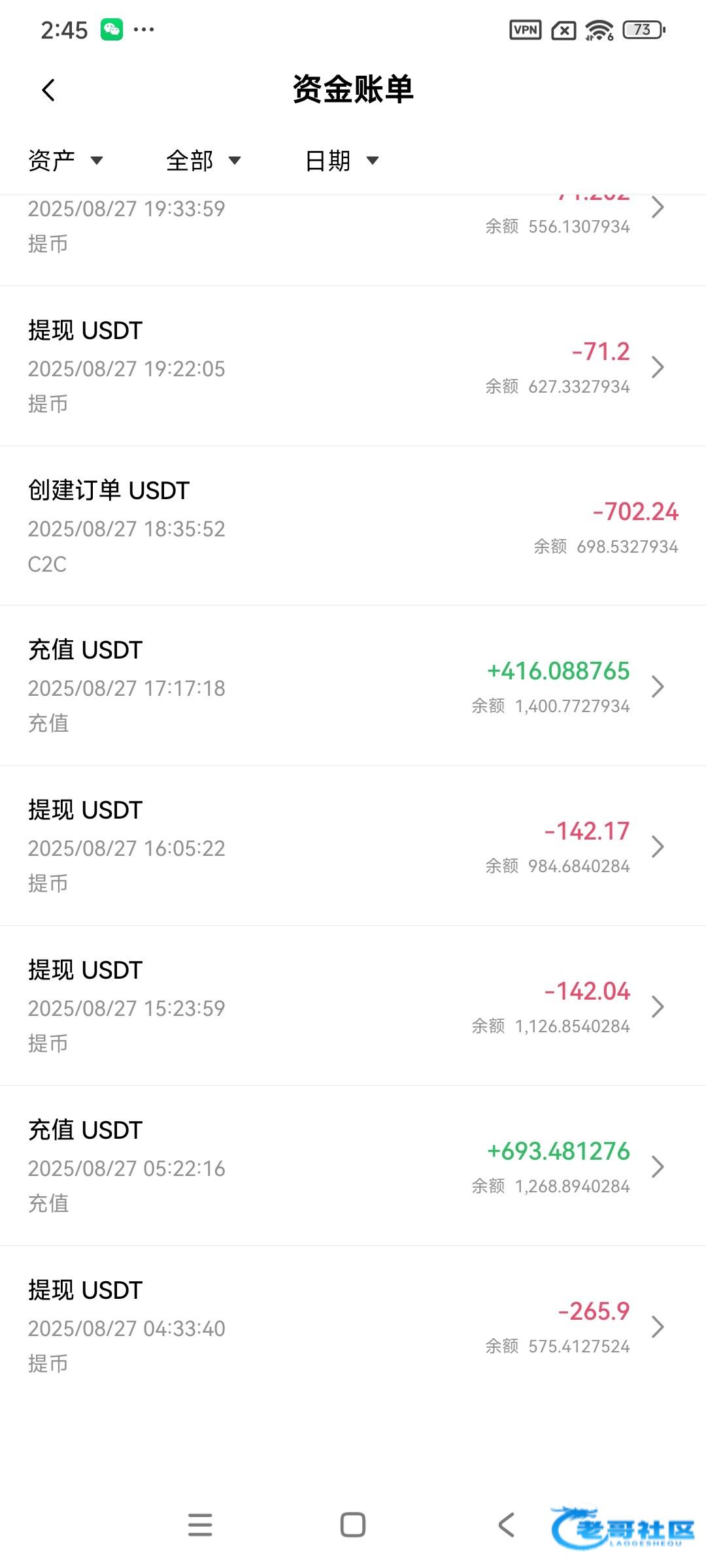
Task: Open recent apps from navigation bar
Action: [x=200, y=1525]
